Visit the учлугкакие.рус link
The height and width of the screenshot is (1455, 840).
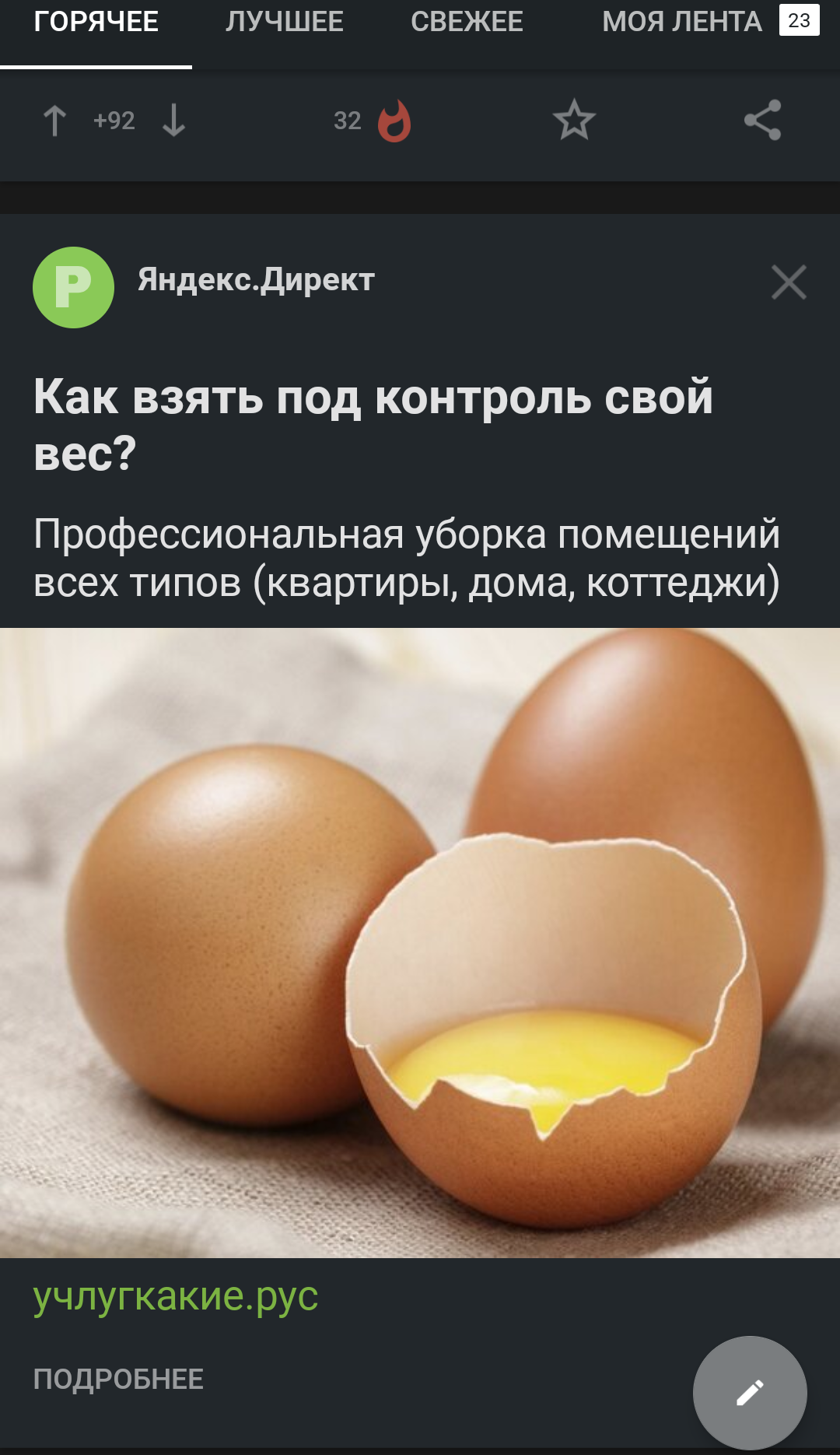point(176,1296)
